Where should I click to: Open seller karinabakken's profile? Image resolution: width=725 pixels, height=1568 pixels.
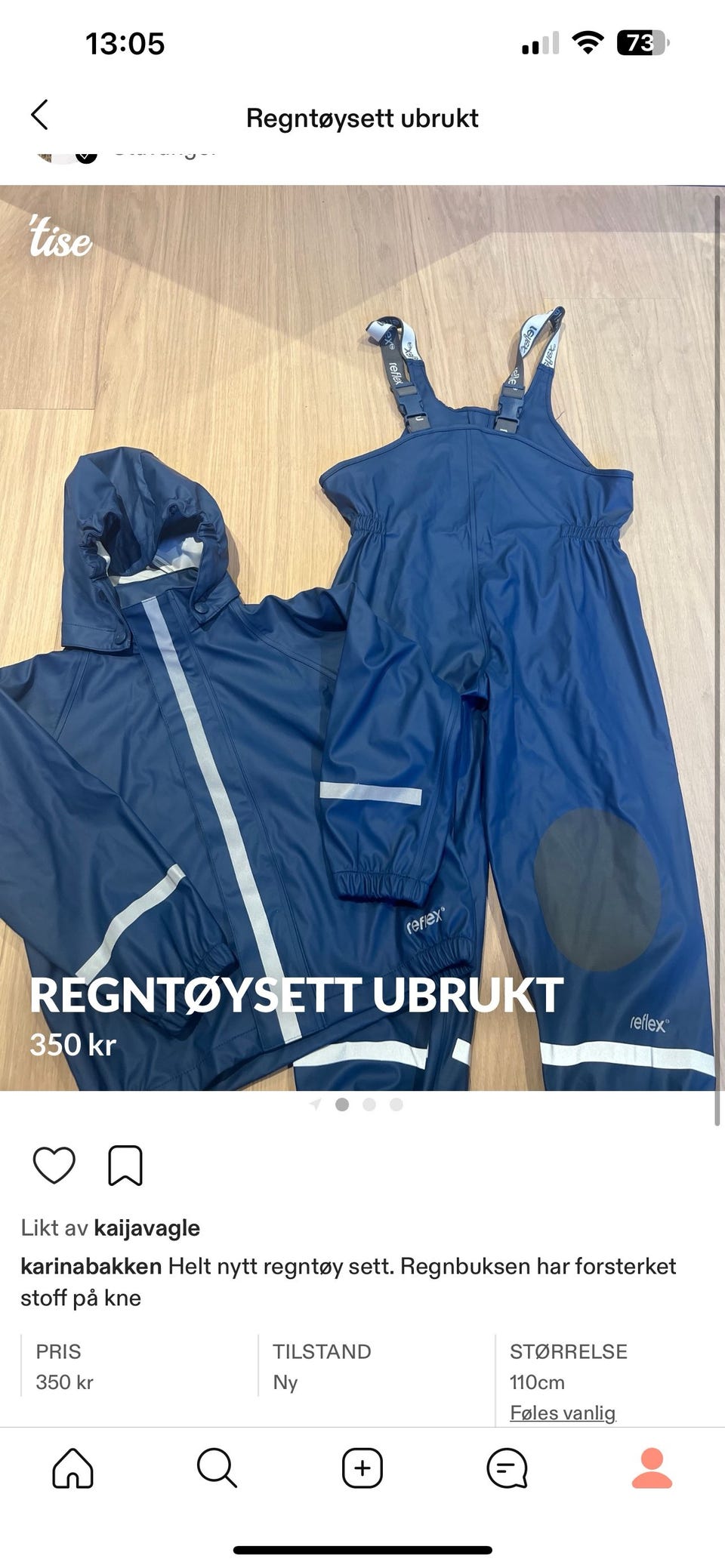pos(91,1266)
